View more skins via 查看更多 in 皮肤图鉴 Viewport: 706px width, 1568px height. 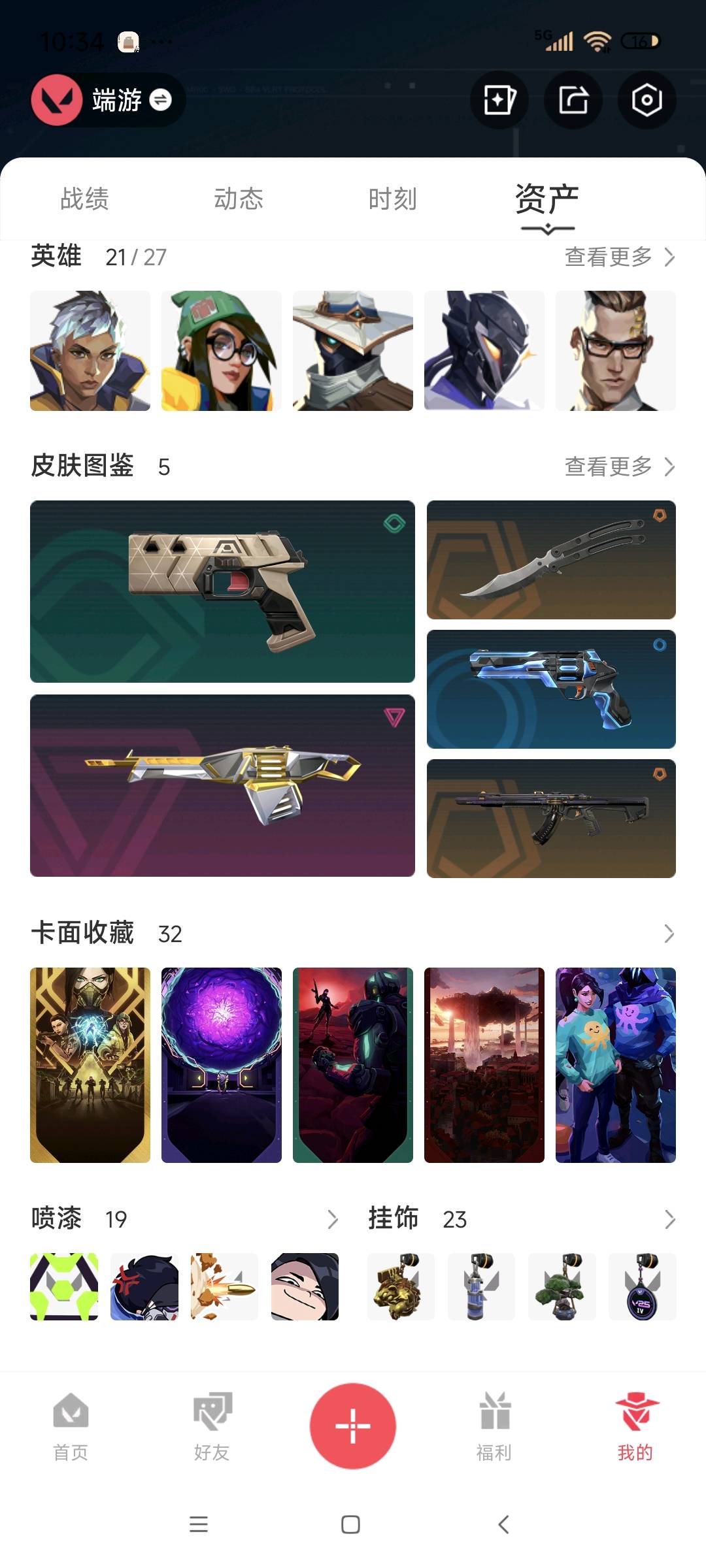(618, 466)
